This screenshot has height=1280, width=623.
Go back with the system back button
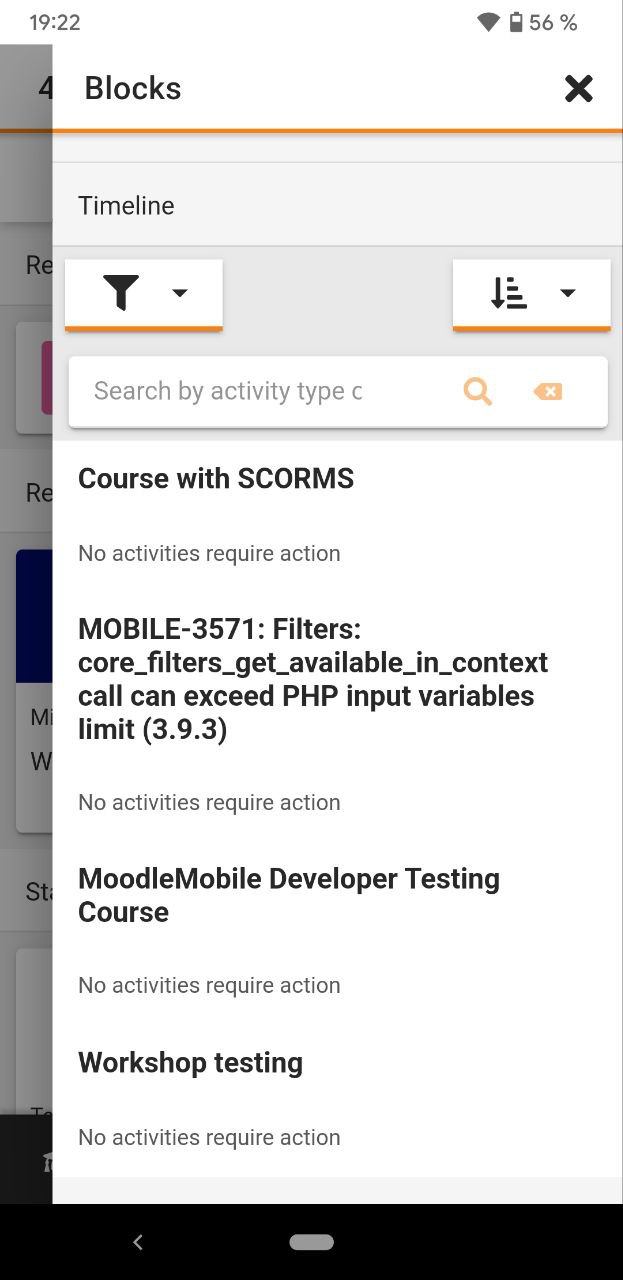pyautogui.click(x=138, y=1242)
